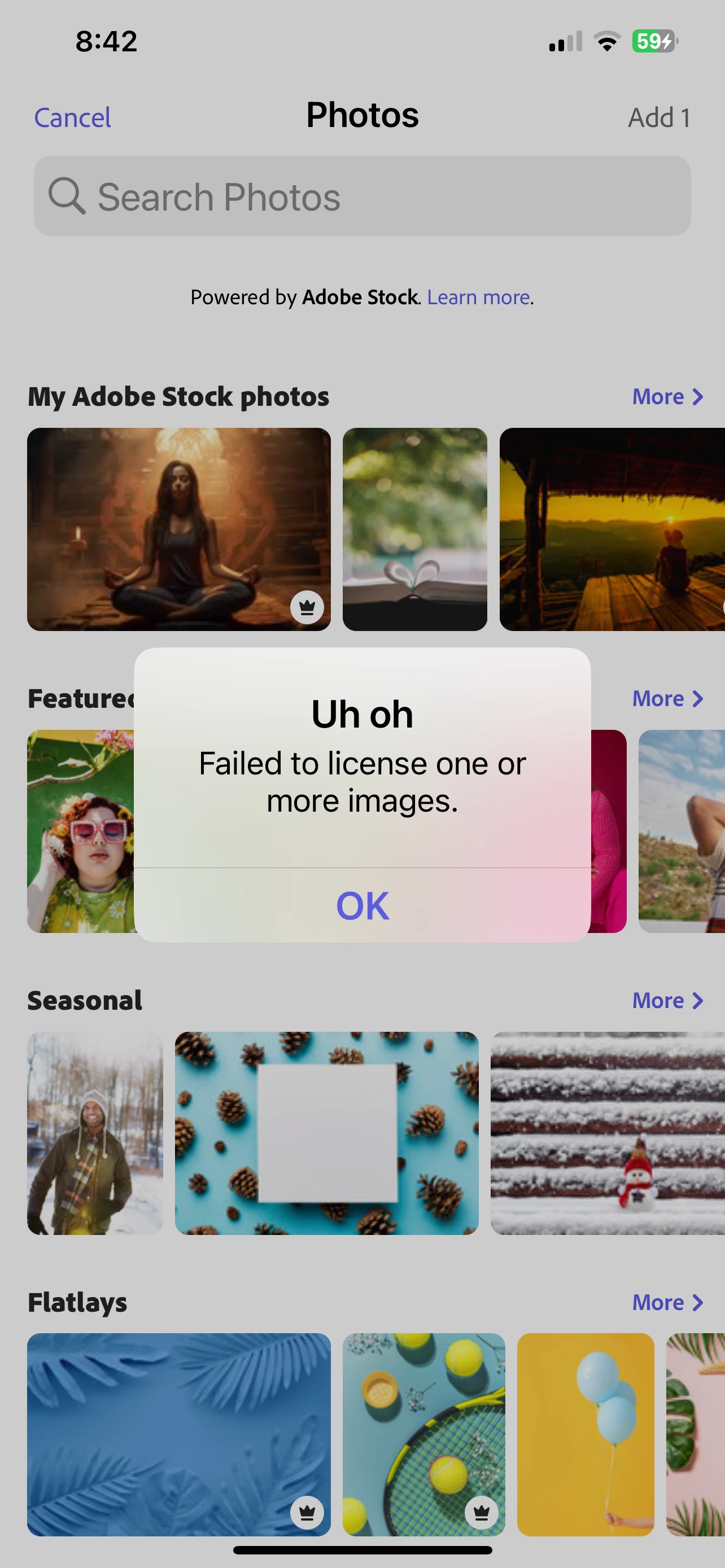Dismiss the error dialog with OK
725x1568 pixels.
coord(362,905)
